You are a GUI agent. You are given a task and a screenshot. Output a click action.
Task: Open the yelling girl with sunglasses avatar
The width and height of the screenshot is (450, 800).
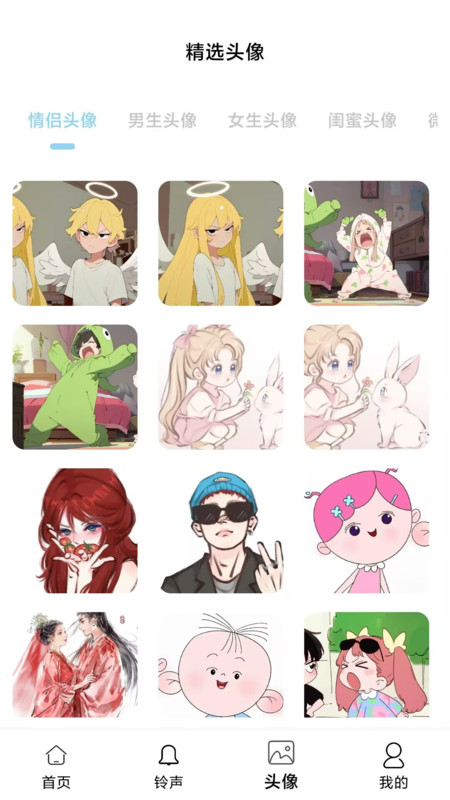[x=367, y=665]
